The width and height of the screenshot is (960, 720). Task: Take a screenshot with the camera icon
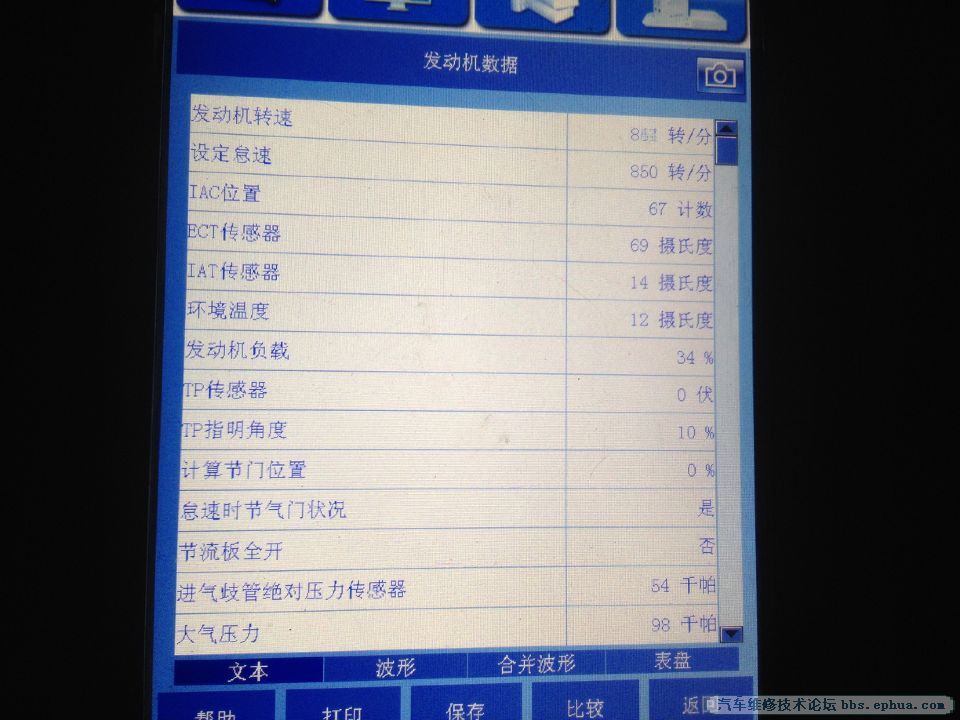coord(719,75)
